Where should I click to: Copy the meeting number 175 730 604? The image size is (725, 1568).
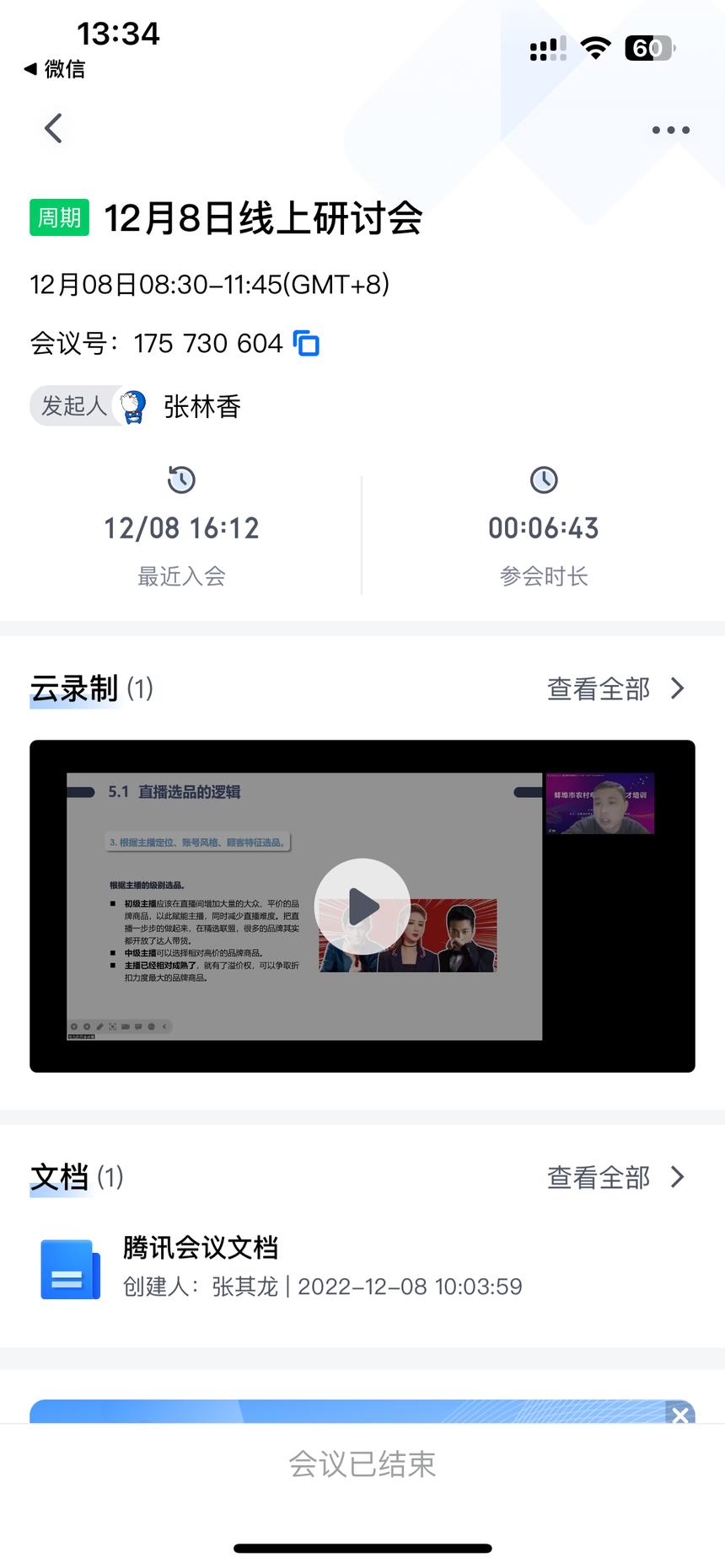306,344
